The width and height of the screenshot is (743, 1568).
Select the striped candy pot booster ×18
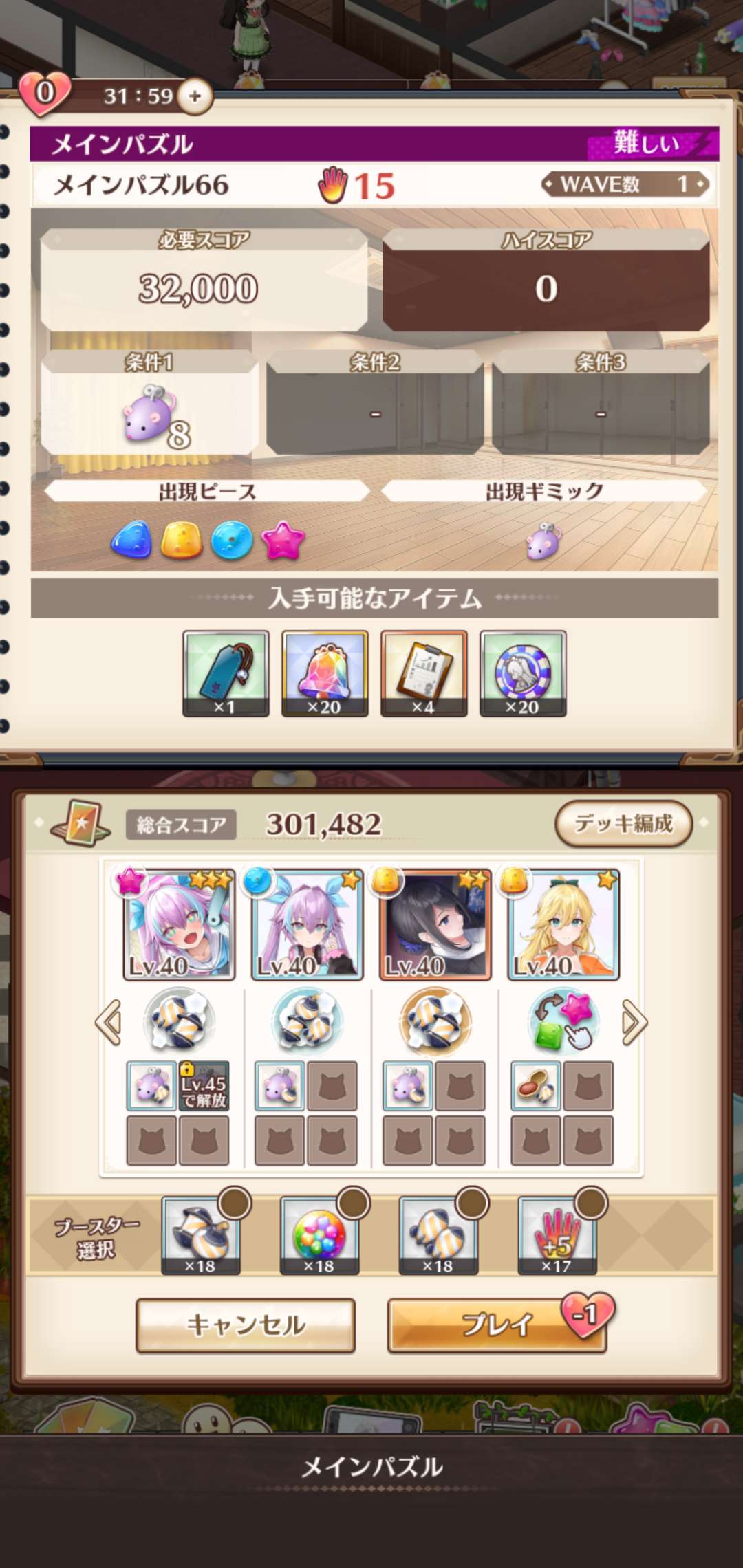tap(200, 1236)
